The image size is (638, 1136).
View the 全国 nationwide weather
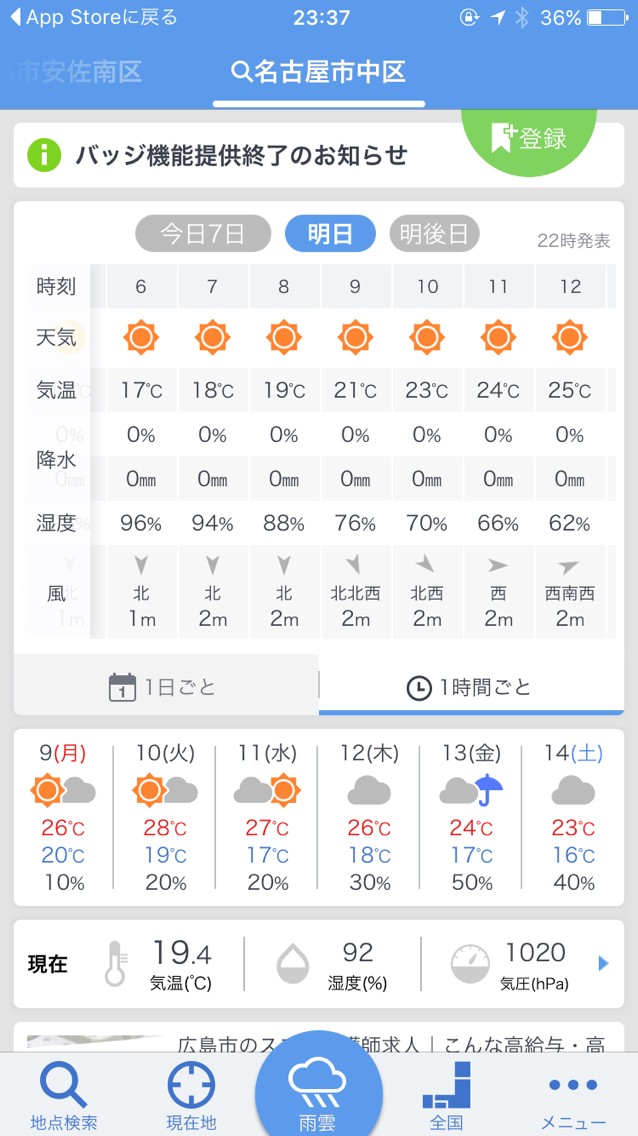[446, 1096]
